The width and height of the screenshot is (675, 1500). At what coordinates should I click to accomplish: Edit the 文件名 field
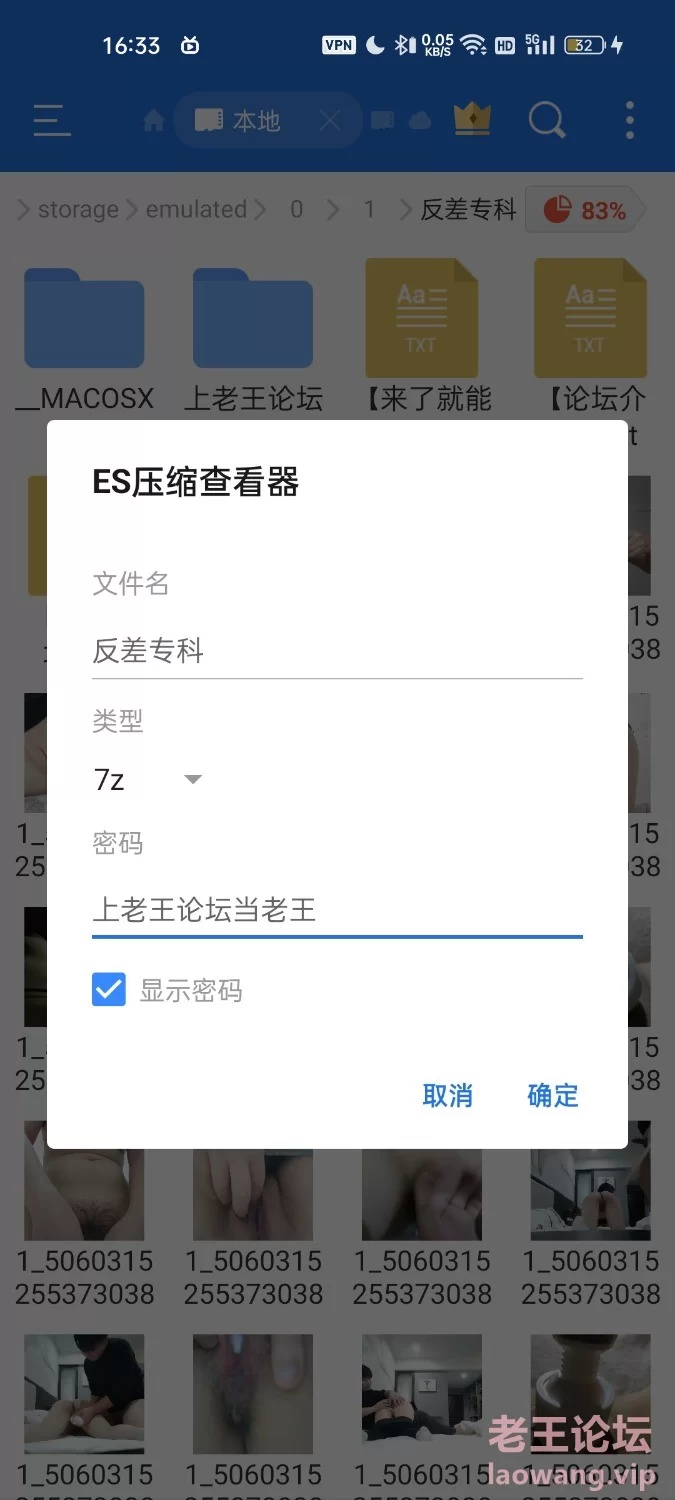[337, 651]
